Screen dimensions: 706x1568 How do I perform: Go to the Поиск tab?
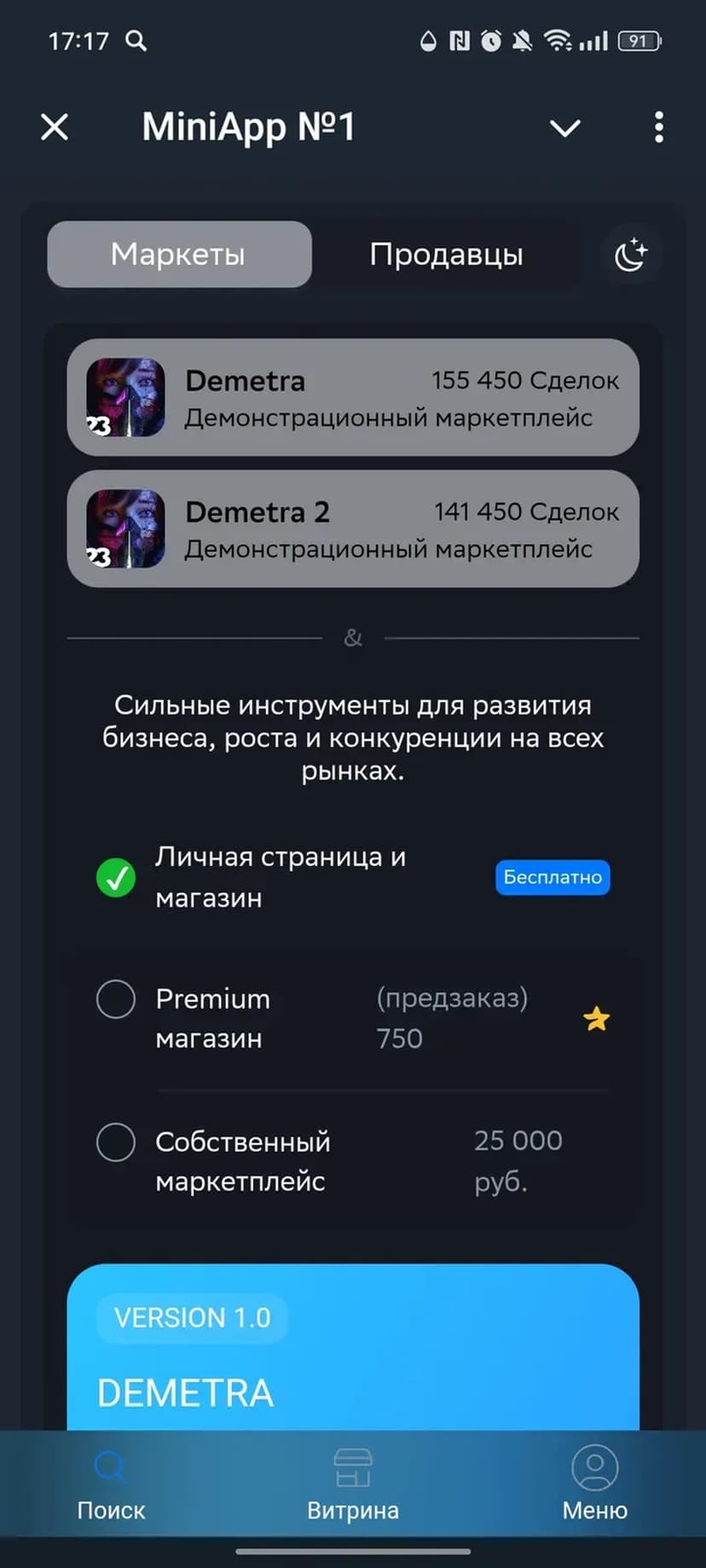(111, 1486)
